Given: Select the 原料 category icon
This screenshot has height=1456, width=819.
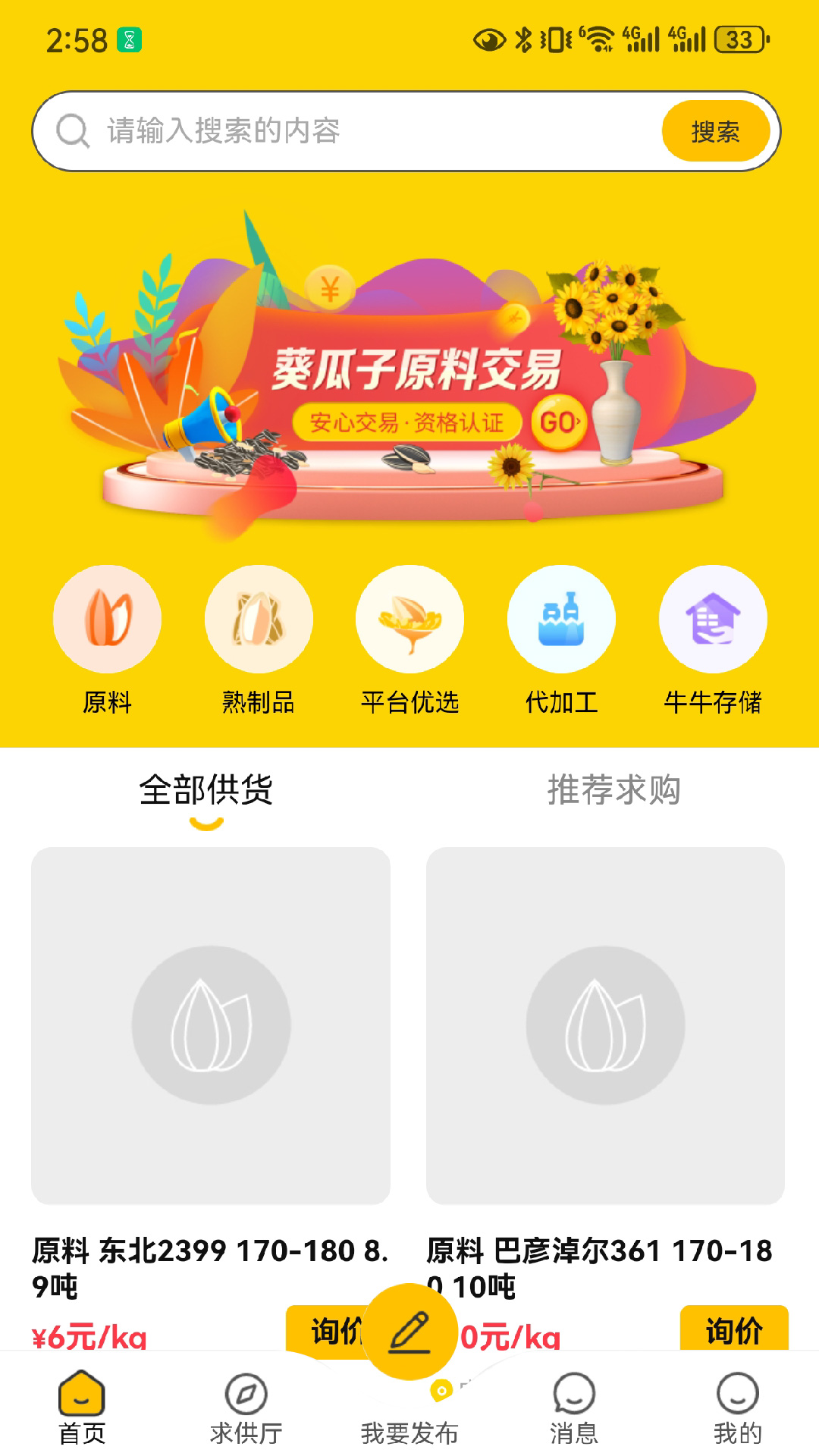Looking at the screenshot, I should pyautogui.click(x=106, y=619).
